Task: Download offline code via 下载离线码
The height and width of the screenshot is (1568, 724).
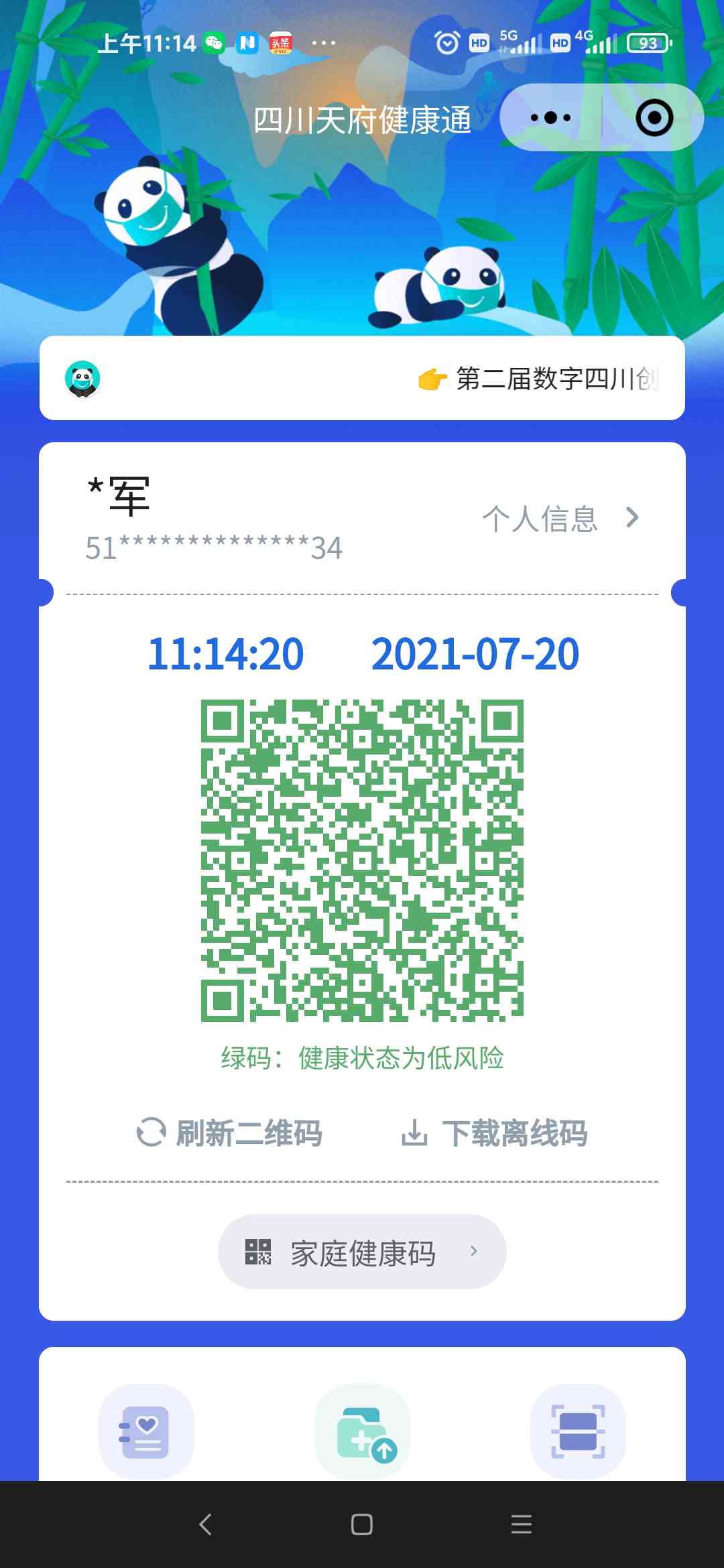Action: point(495,1133)
